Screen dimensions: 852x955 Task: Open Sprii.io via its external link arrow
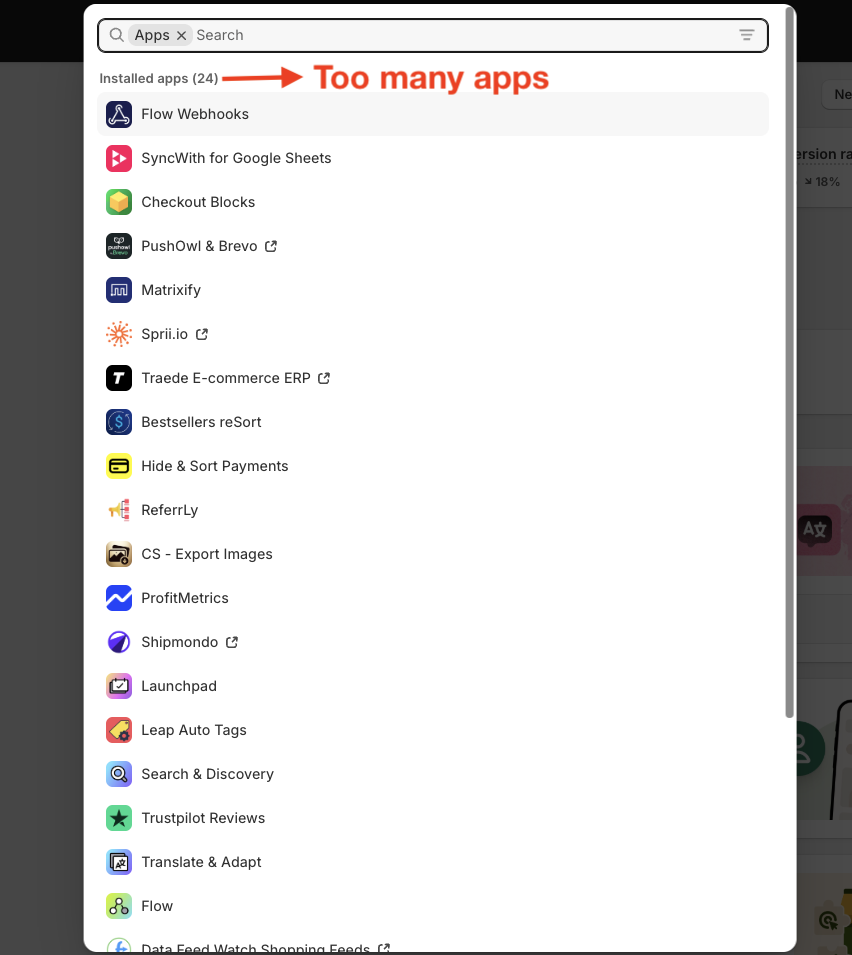[201, 334]
